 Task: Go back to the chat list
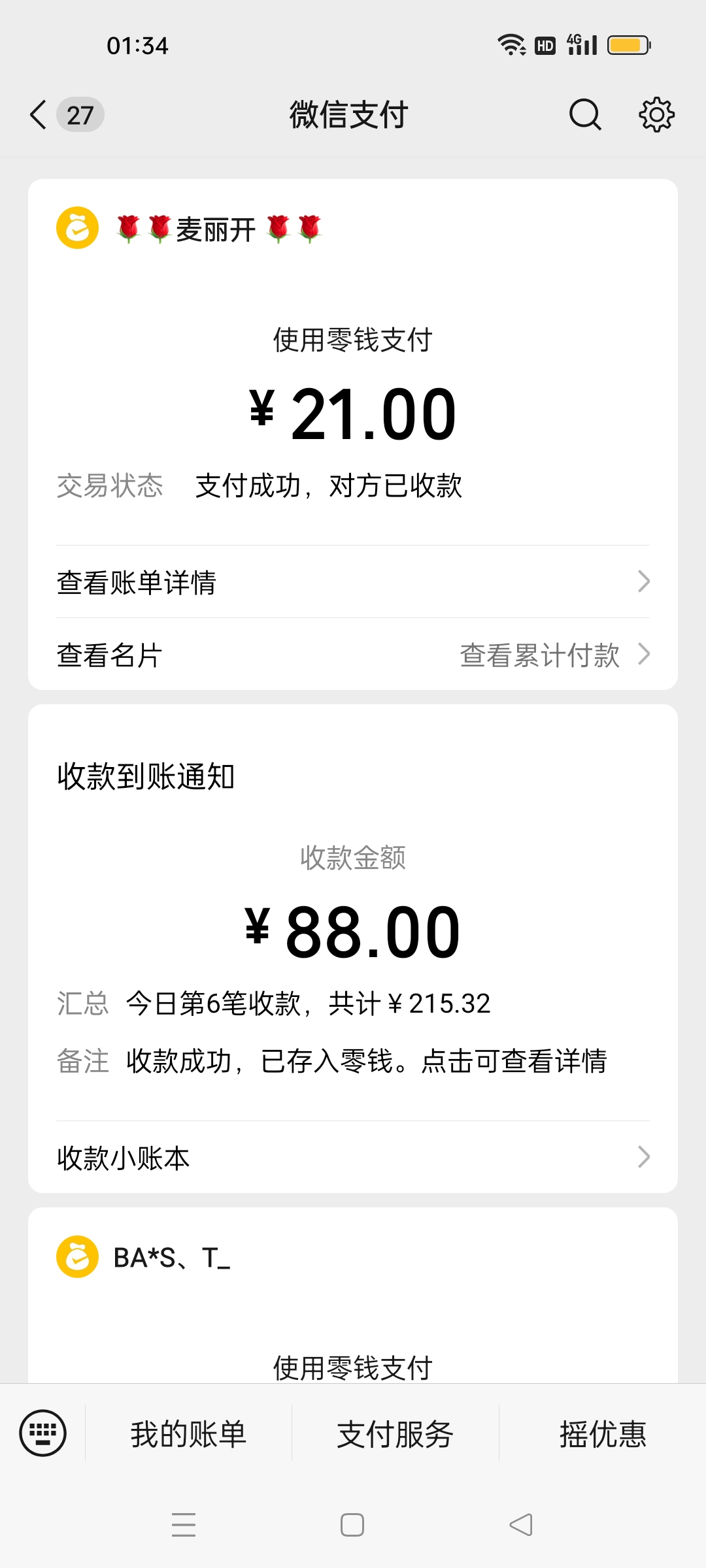pos(39,115)
